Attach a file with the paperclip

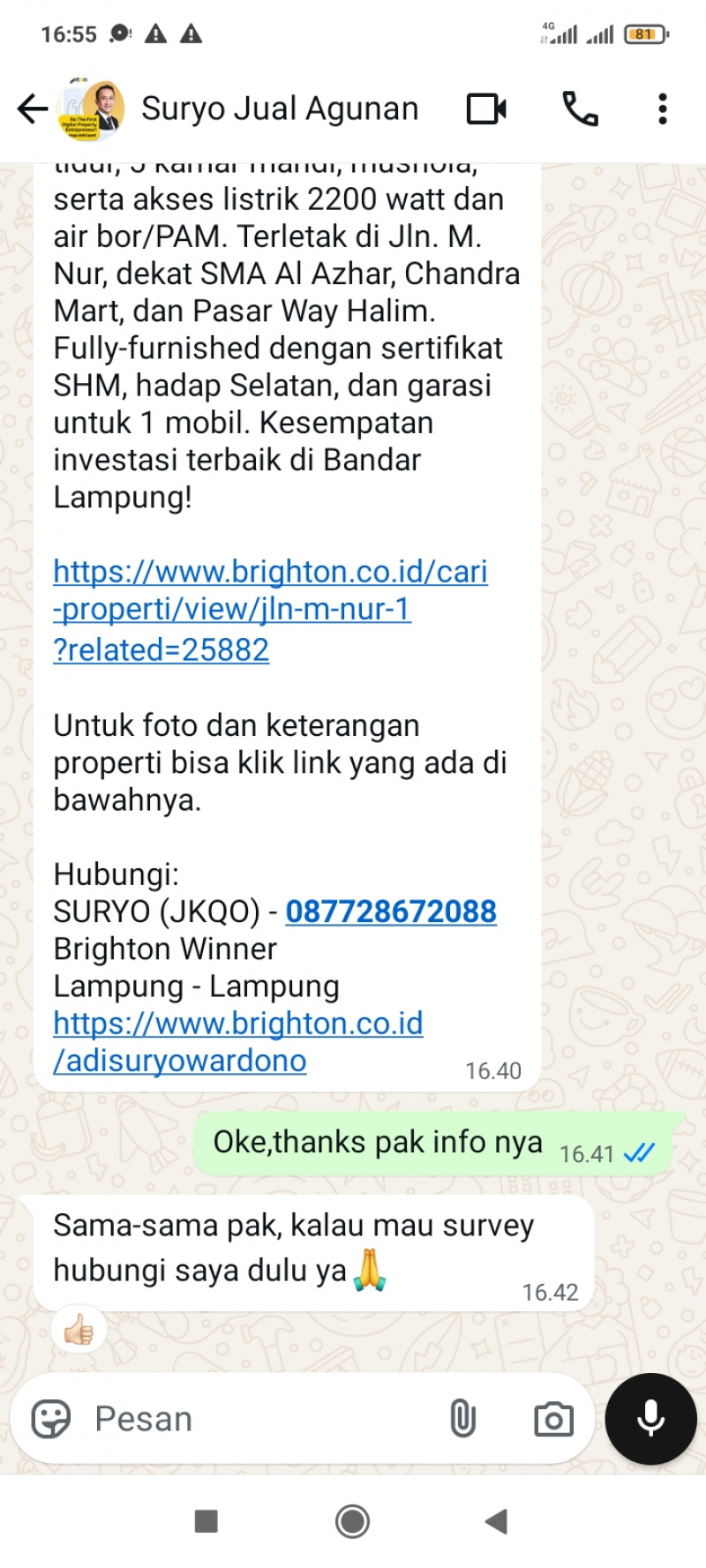tap(462, 1420)
